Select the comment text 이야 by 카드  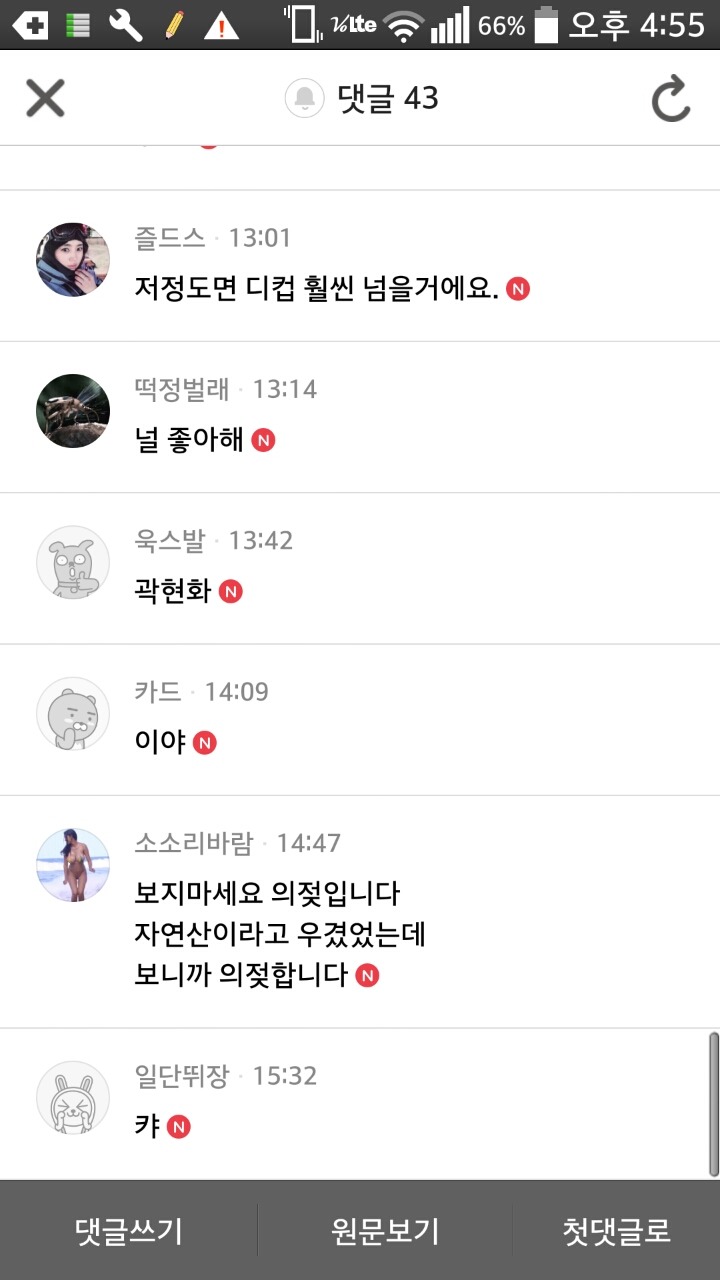tap(155, 741)
